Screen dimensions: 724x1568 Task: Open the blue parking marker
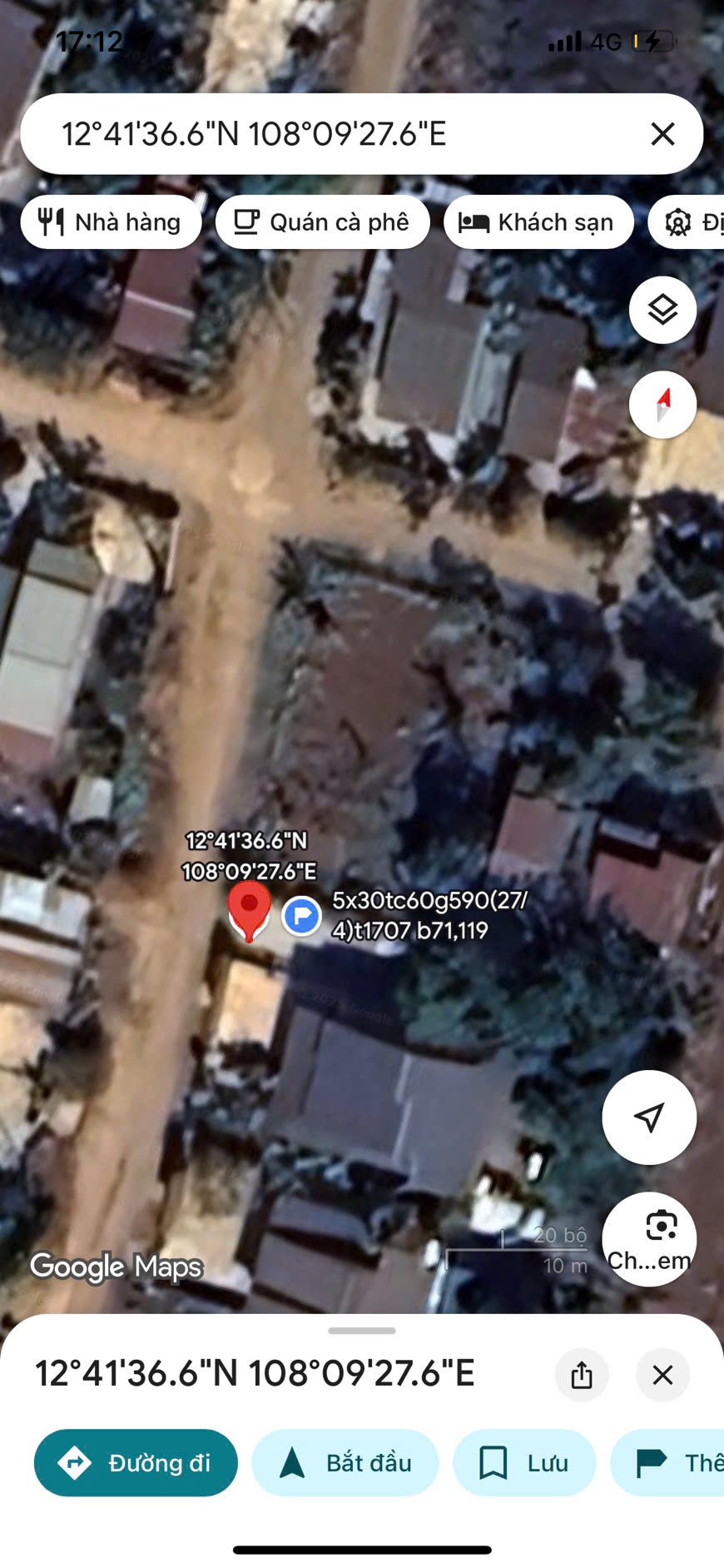[301, 916]
